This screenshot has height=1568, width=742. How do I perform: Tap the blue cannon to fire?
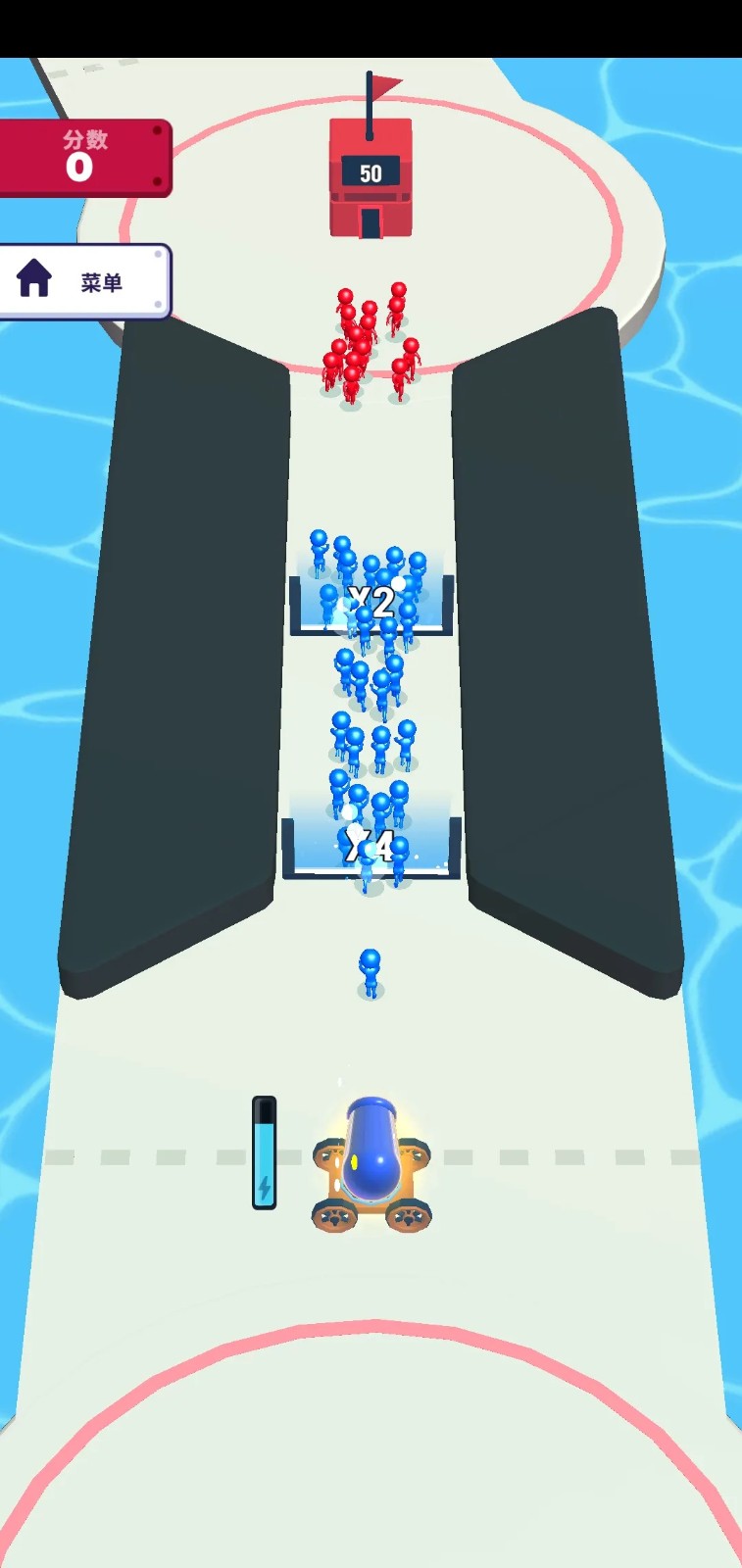pyautogui.click(x=371, y=1161)
